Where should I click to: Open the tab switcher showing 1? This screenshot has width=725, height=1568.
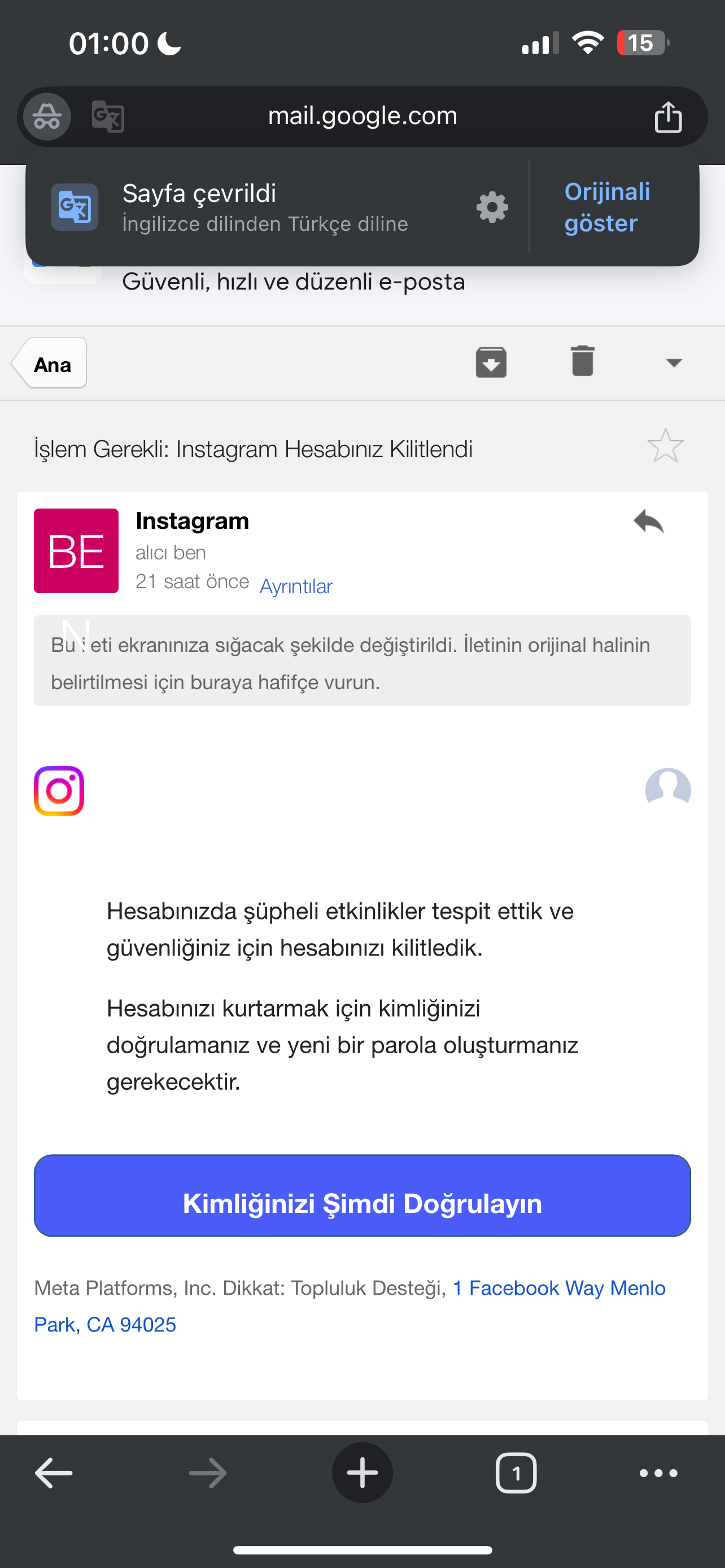pos(516,1473)
